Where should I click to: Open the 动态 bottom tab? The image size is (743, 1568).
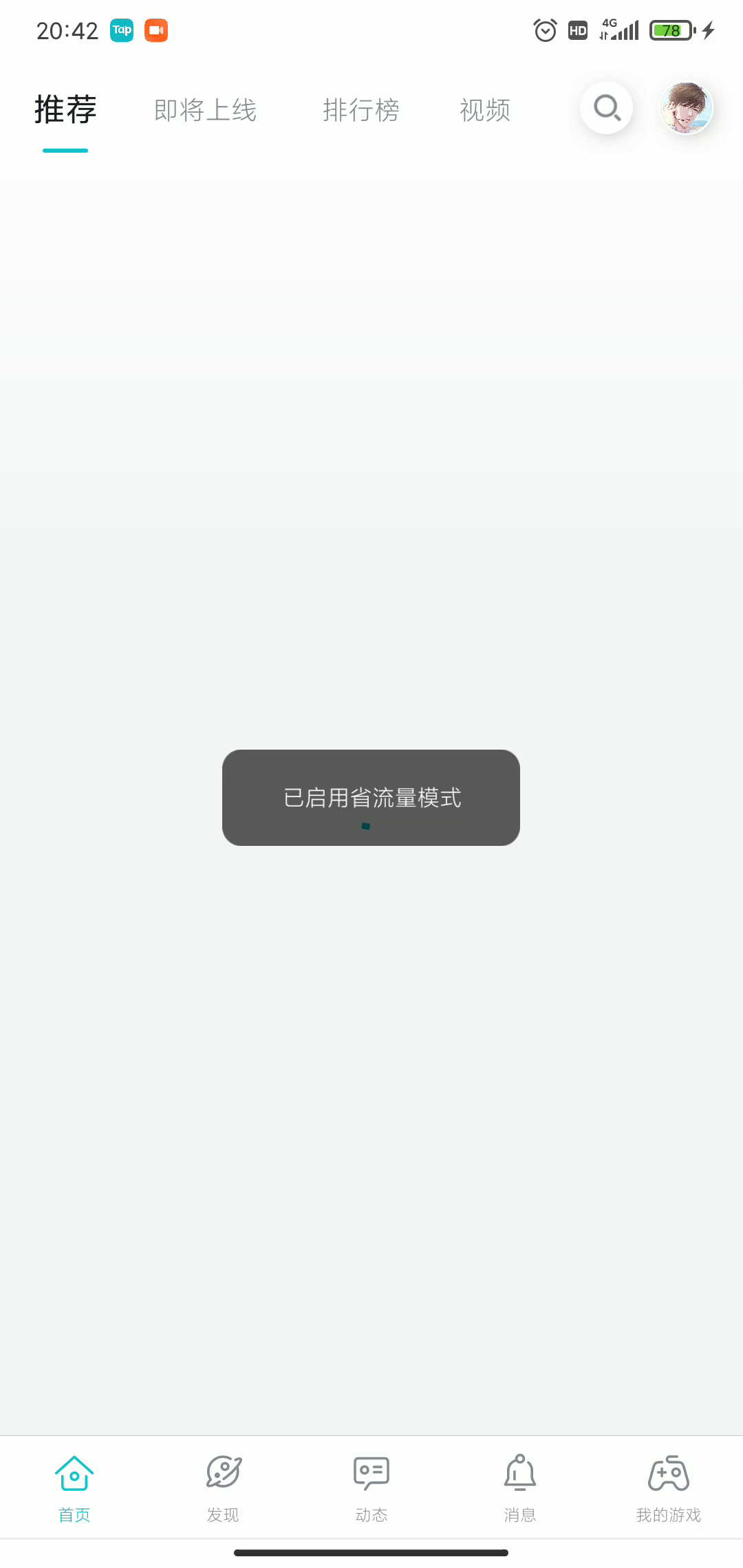(371, 1486)
